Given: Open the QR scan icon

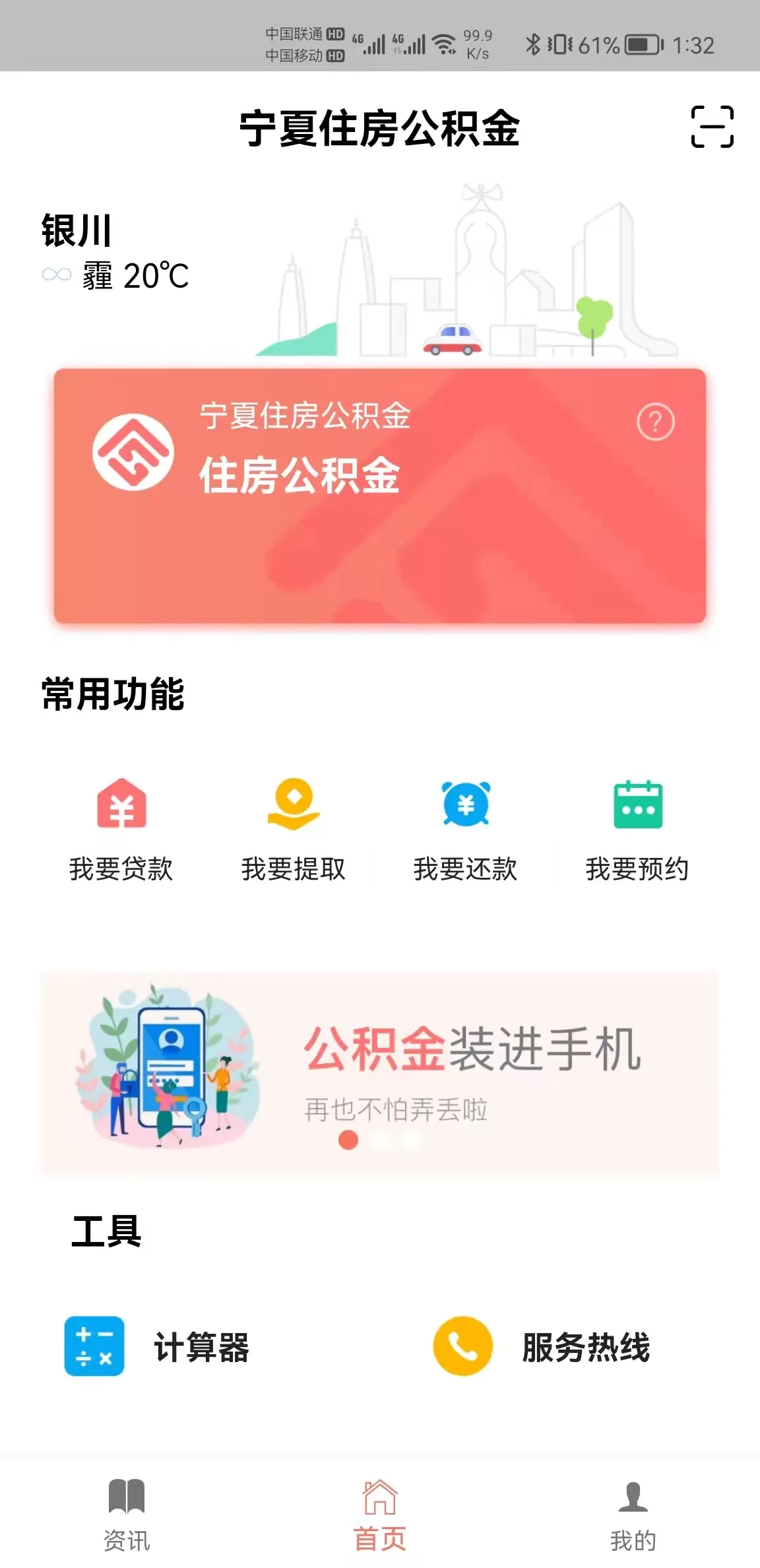Looking at the screenshot, I should coord(712,127).
